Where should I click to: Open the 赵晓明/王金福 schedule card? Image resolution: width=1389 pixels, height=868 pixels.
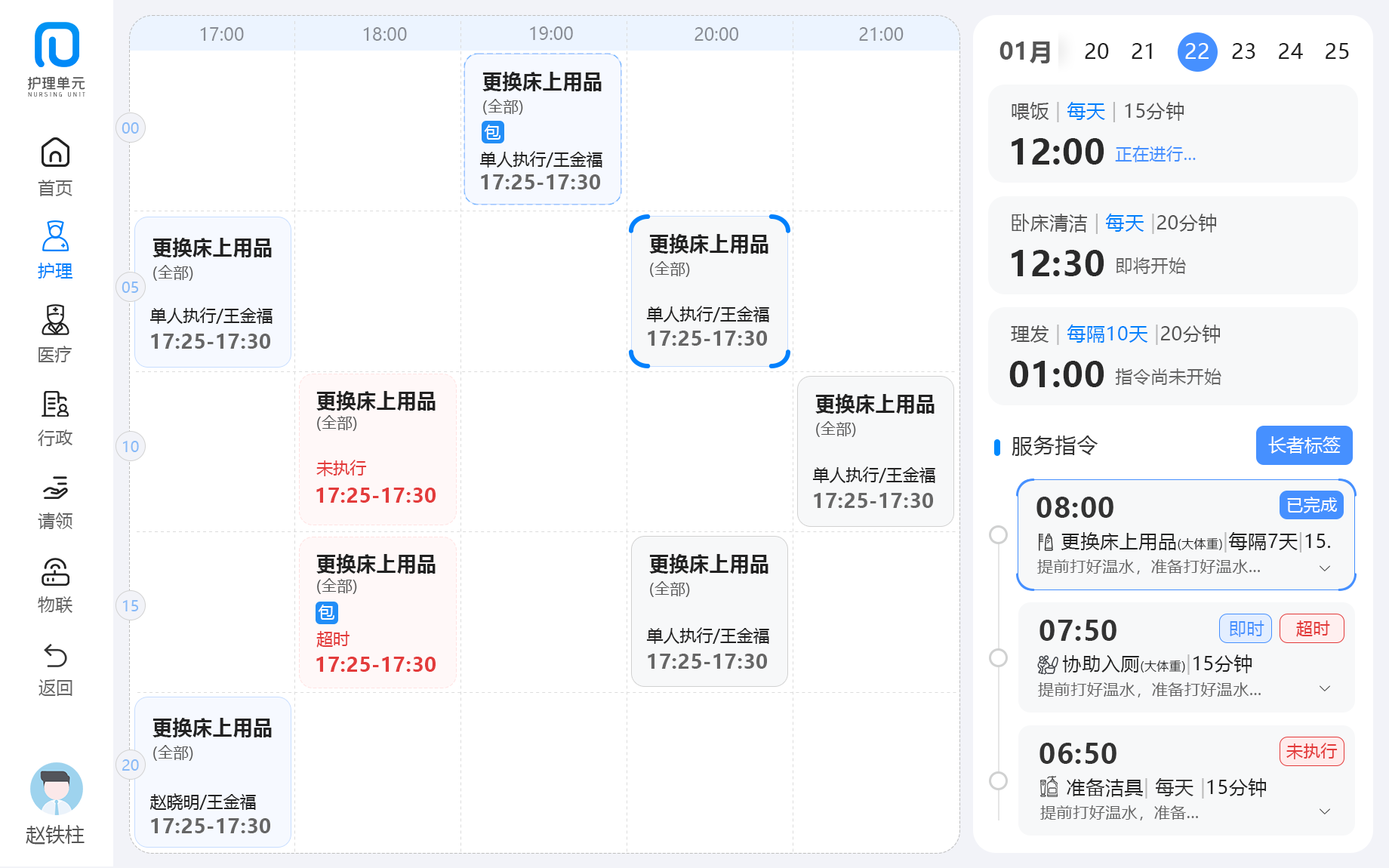[x=213, y=771]
